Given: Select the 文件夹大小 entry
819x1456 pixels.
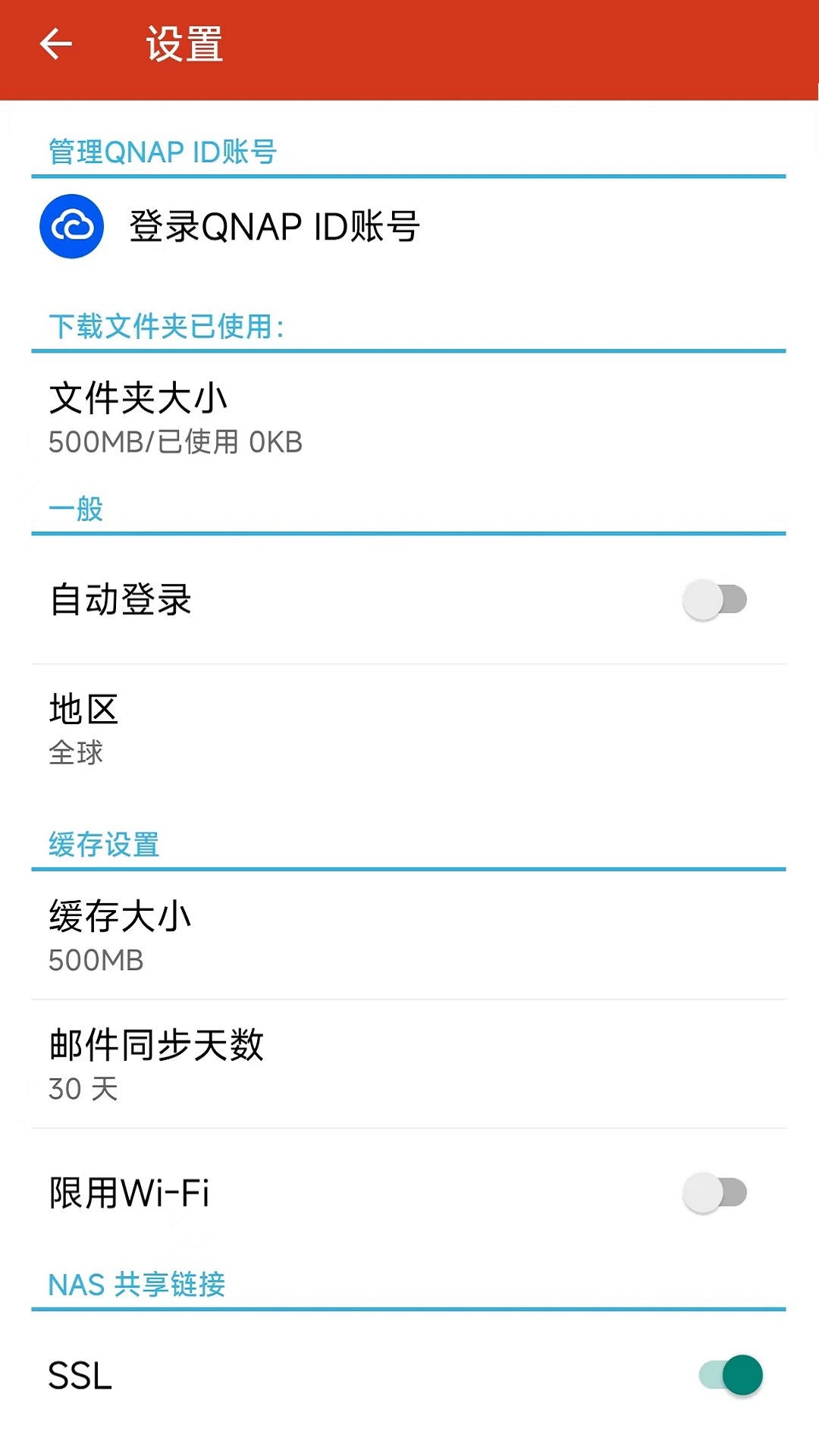Looking at the screenshot, I should point(409,416).
